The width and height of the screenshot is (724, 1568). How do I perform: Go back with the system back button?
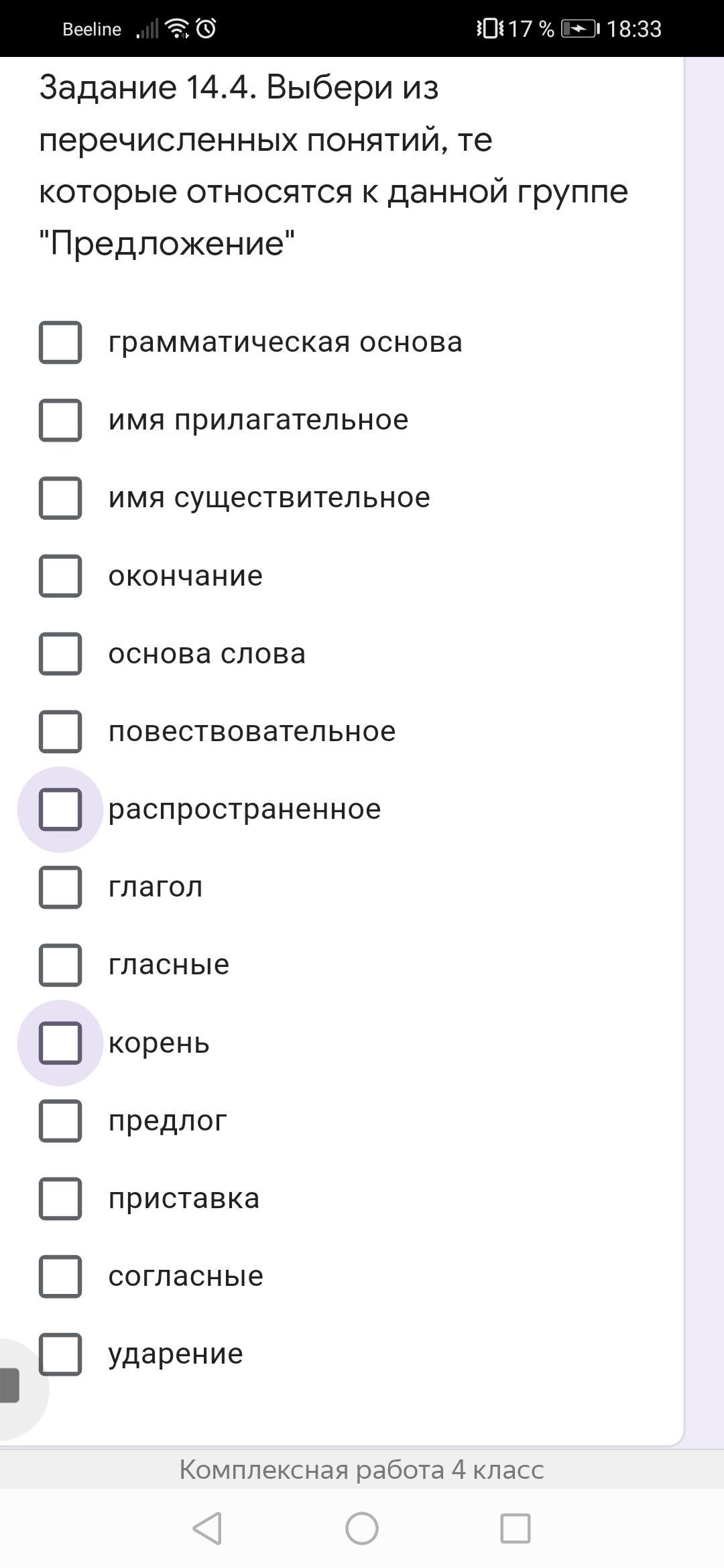point(207,1528)
